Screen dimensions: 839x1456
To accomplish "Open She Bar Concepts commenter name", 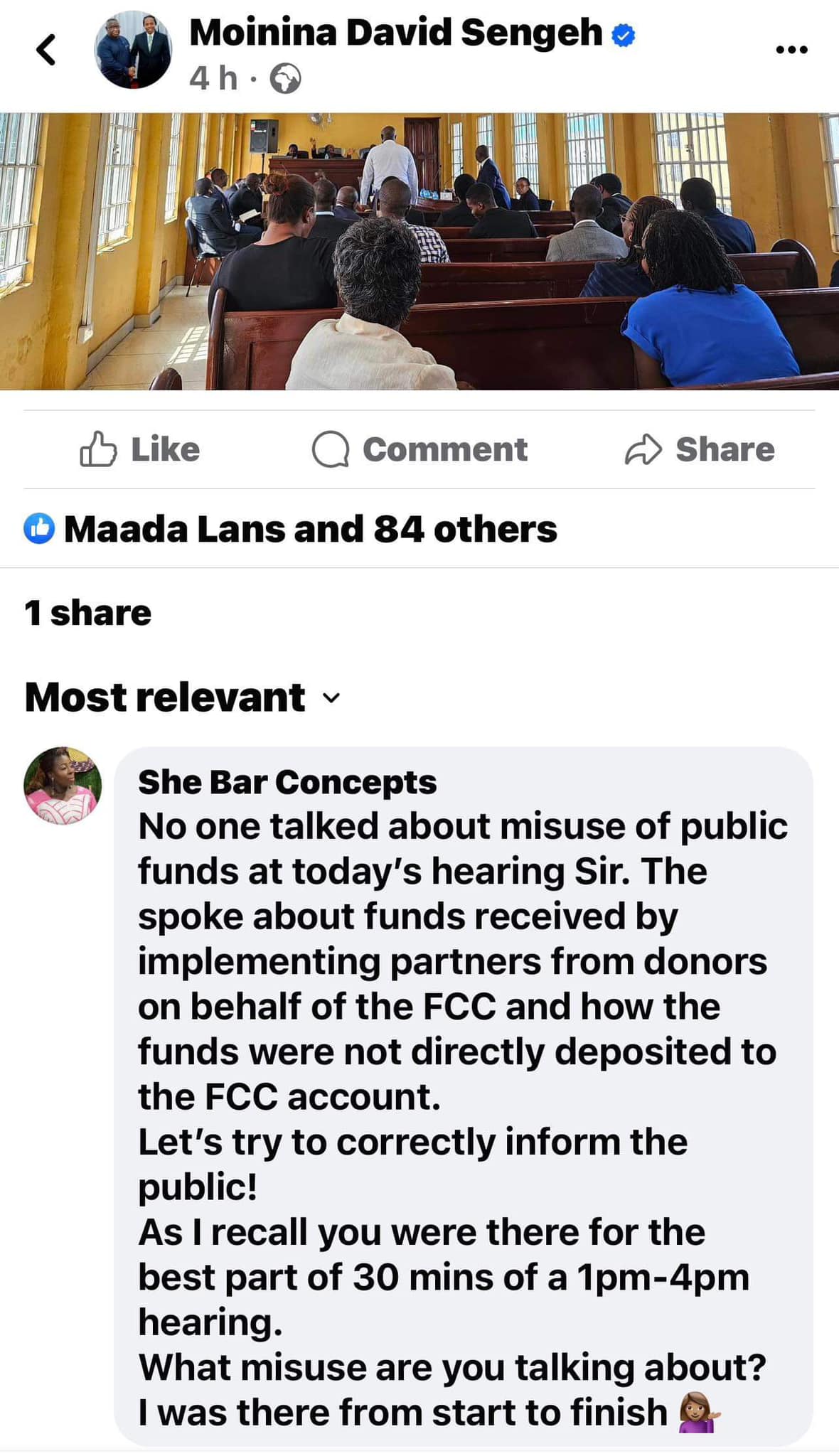I will point(287,782).
